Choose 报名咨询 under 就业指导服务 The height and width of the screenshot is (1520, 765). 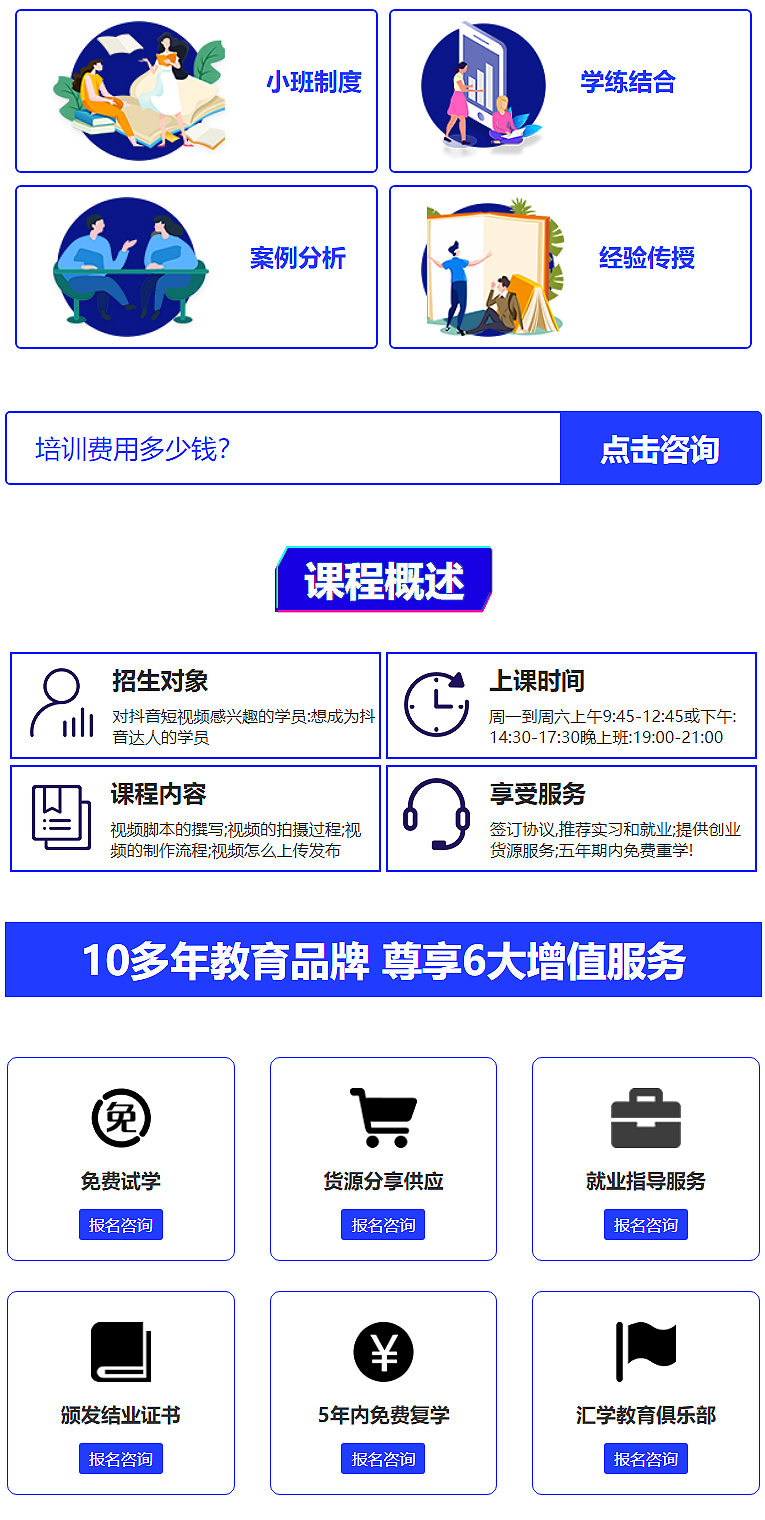click(646, 1225)
